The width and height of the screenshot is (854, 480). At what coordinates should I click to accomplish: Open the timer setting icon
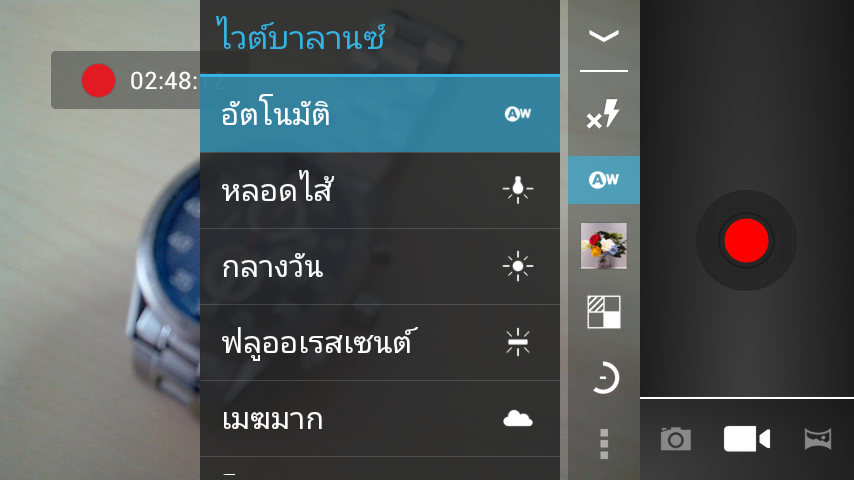[604, 378]
